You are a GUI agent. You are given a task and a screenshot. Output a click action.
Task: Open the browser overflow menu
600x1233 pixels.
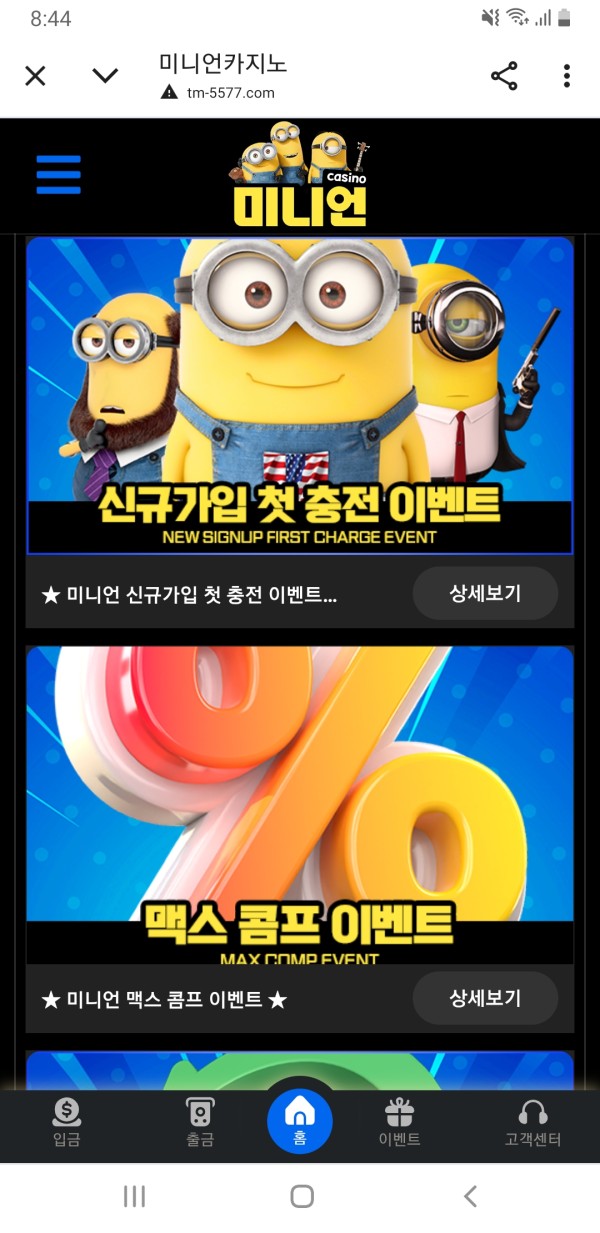point(566,76)
